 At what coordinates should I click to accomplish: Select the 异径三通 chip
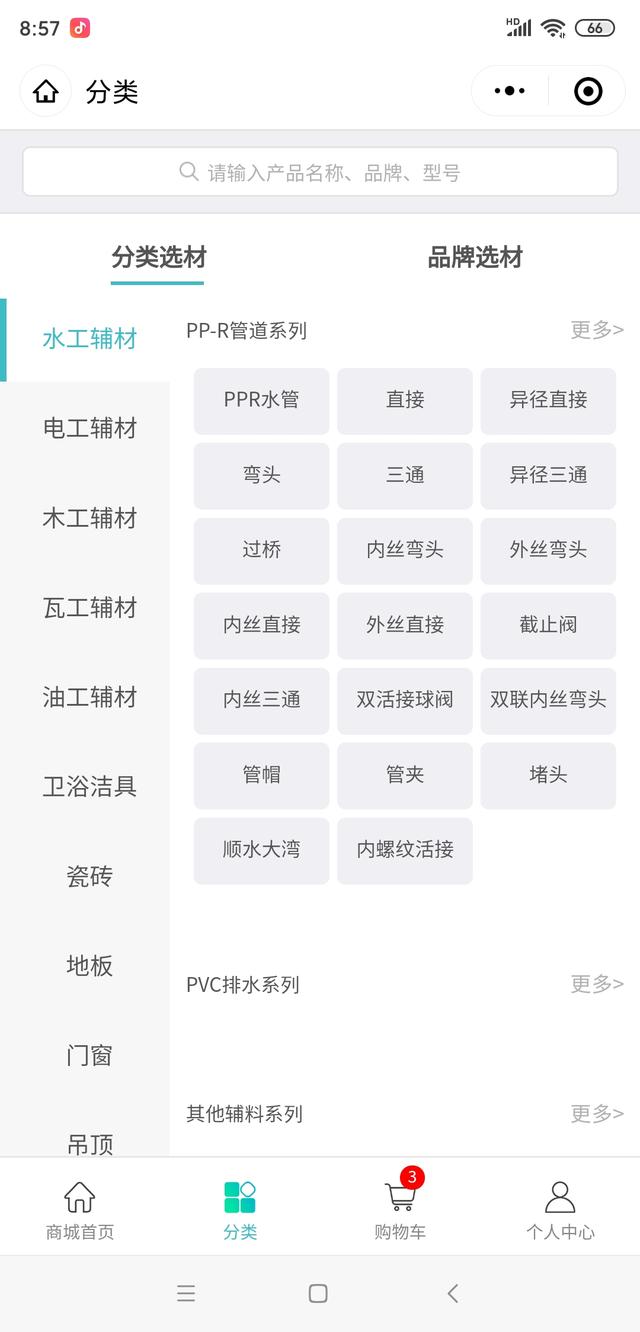pos(548,475)
